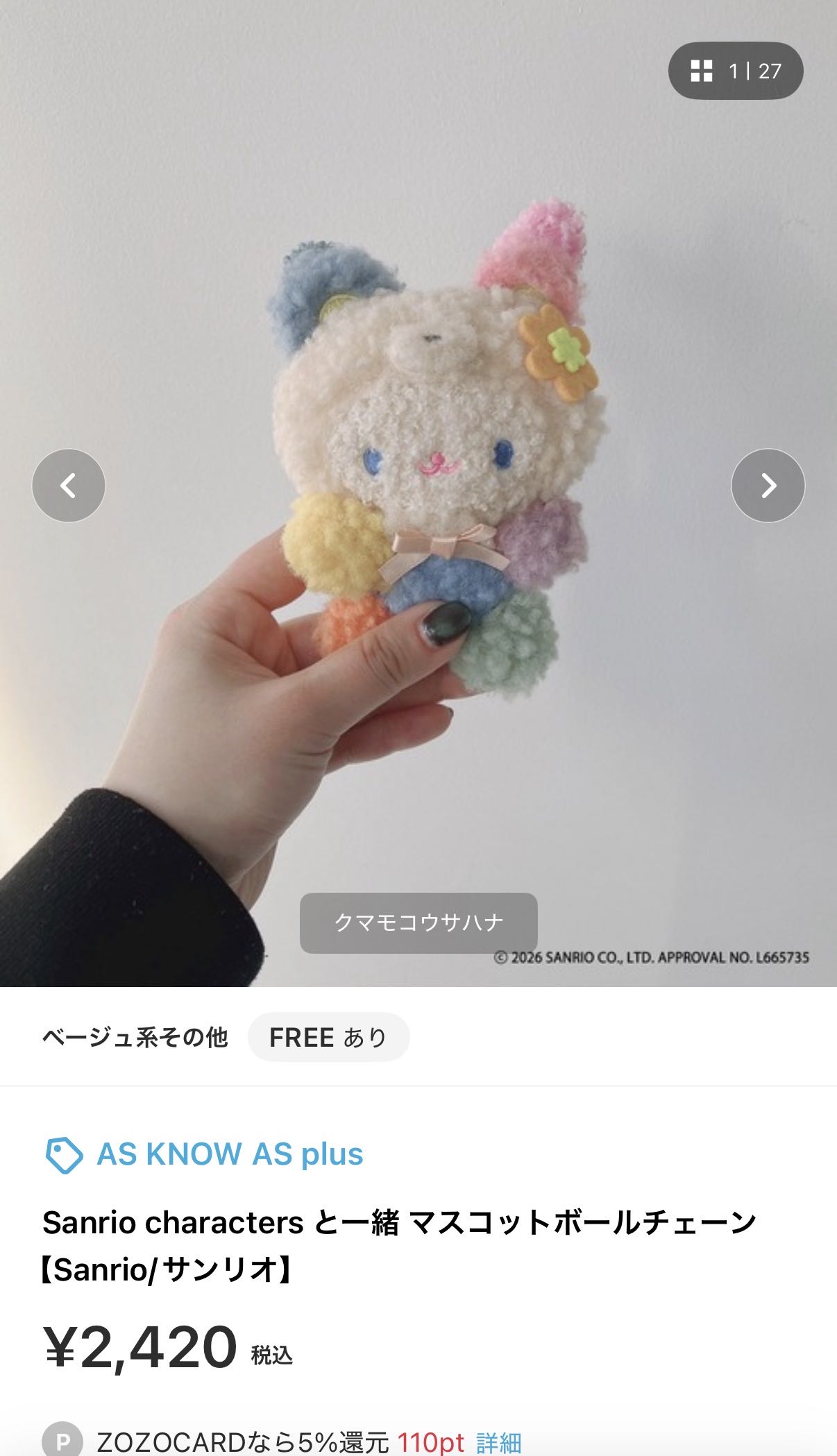Screen dimensions: 837x1456
Task: Open the image grid view 1|27
Action: [736, 71]
